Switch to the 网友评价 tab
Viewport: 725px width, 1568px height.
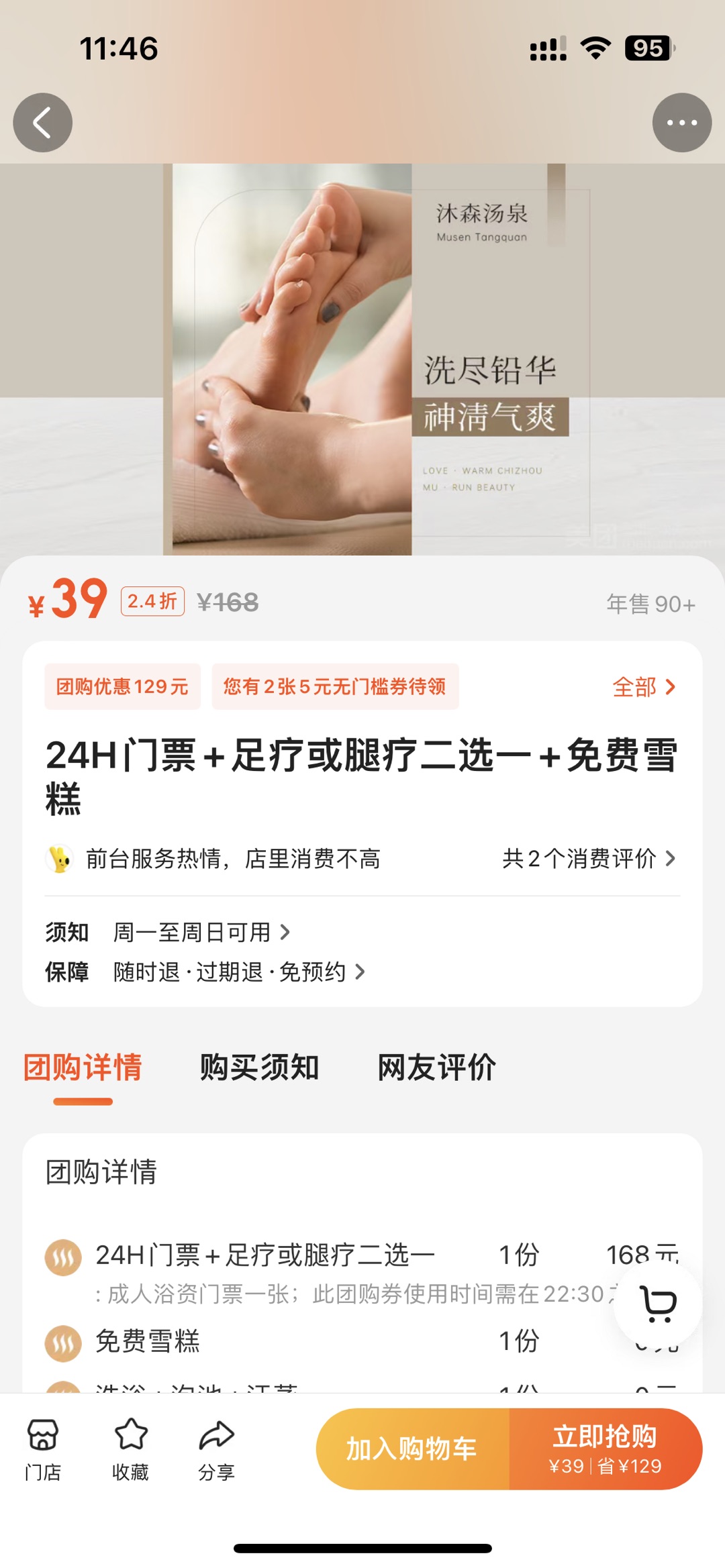436,1067
